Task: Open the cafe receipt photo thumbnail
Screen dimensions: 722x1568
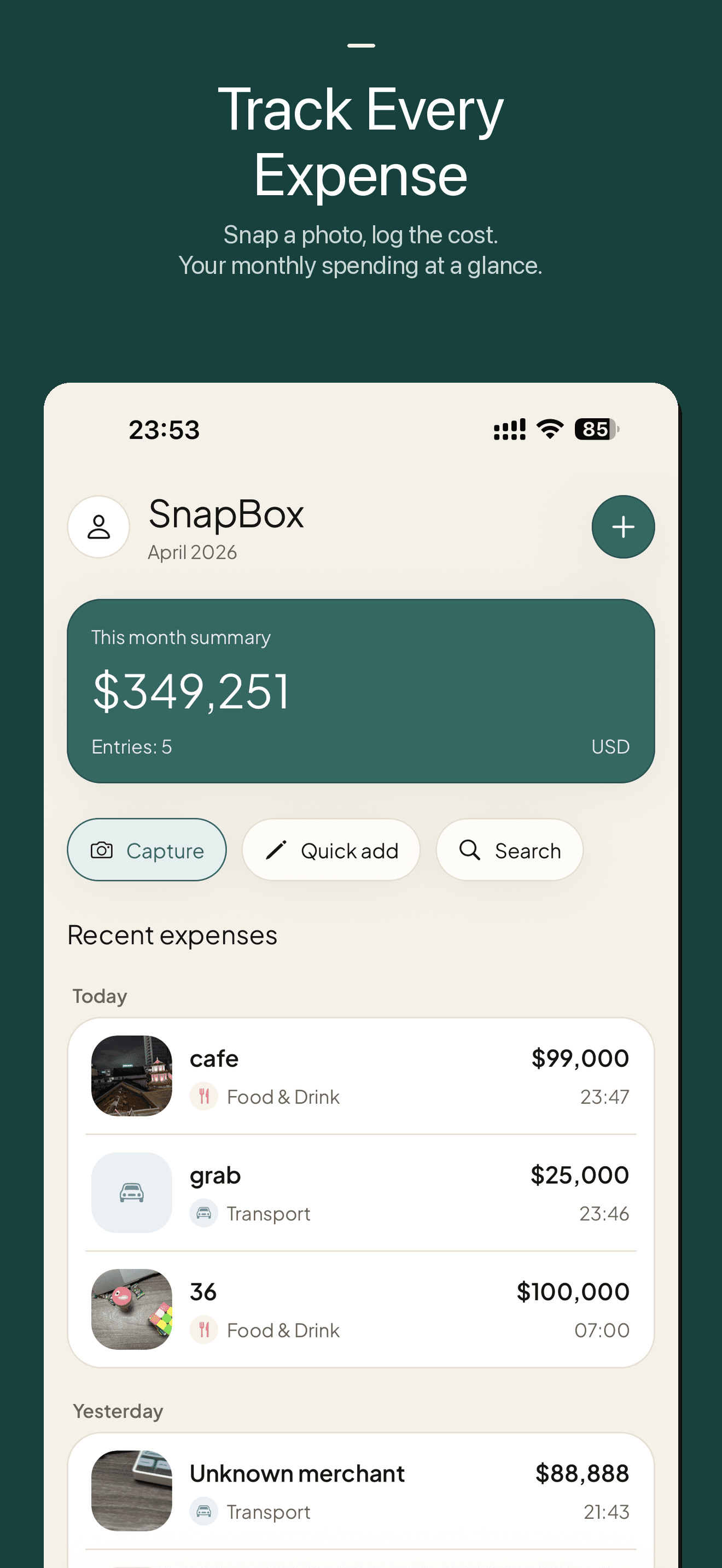Action: click(131, 1076)
